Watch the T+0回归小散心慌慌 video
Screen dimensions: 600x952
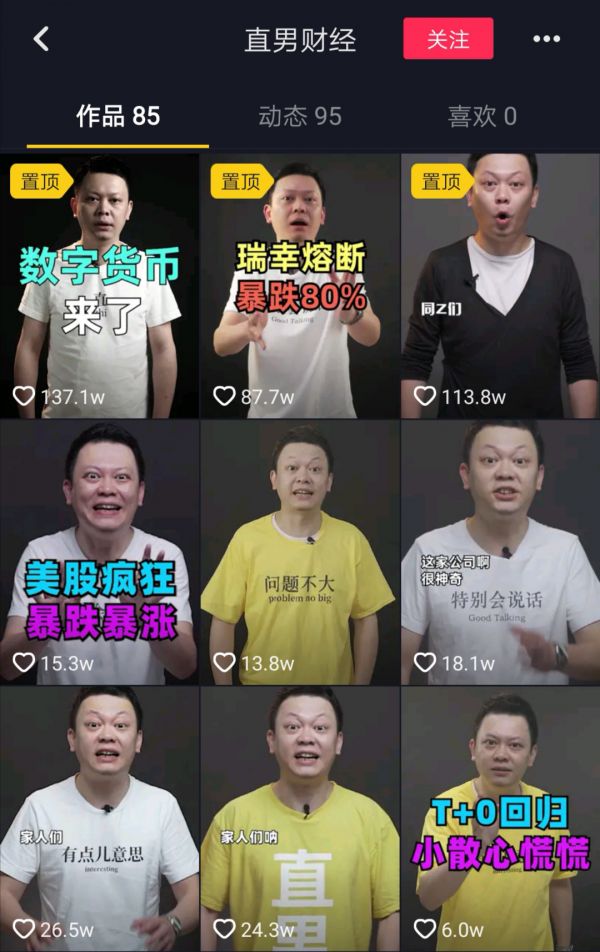500,818
